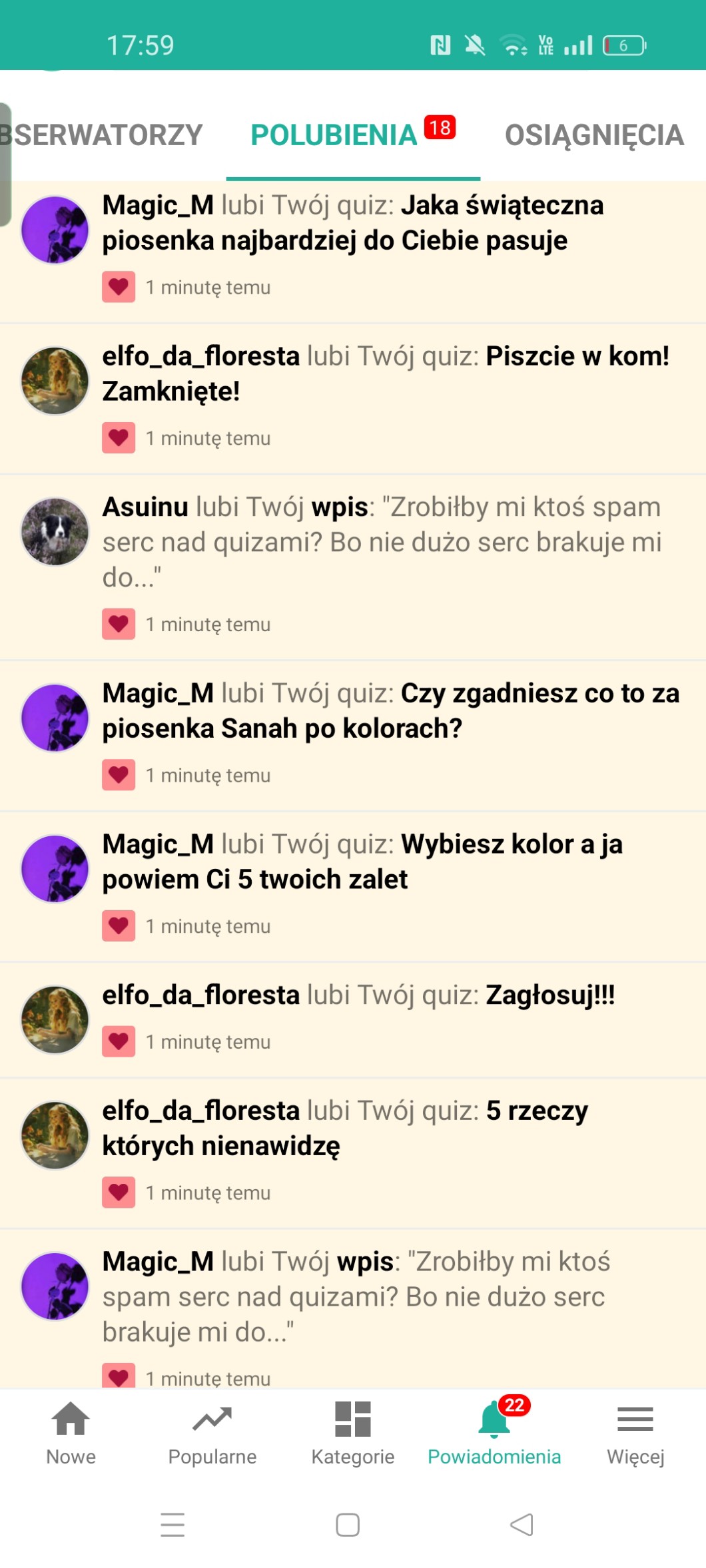Browse Kategorie from the bottom bar
706x1568 pixels.
click(x=353, y=1432)
